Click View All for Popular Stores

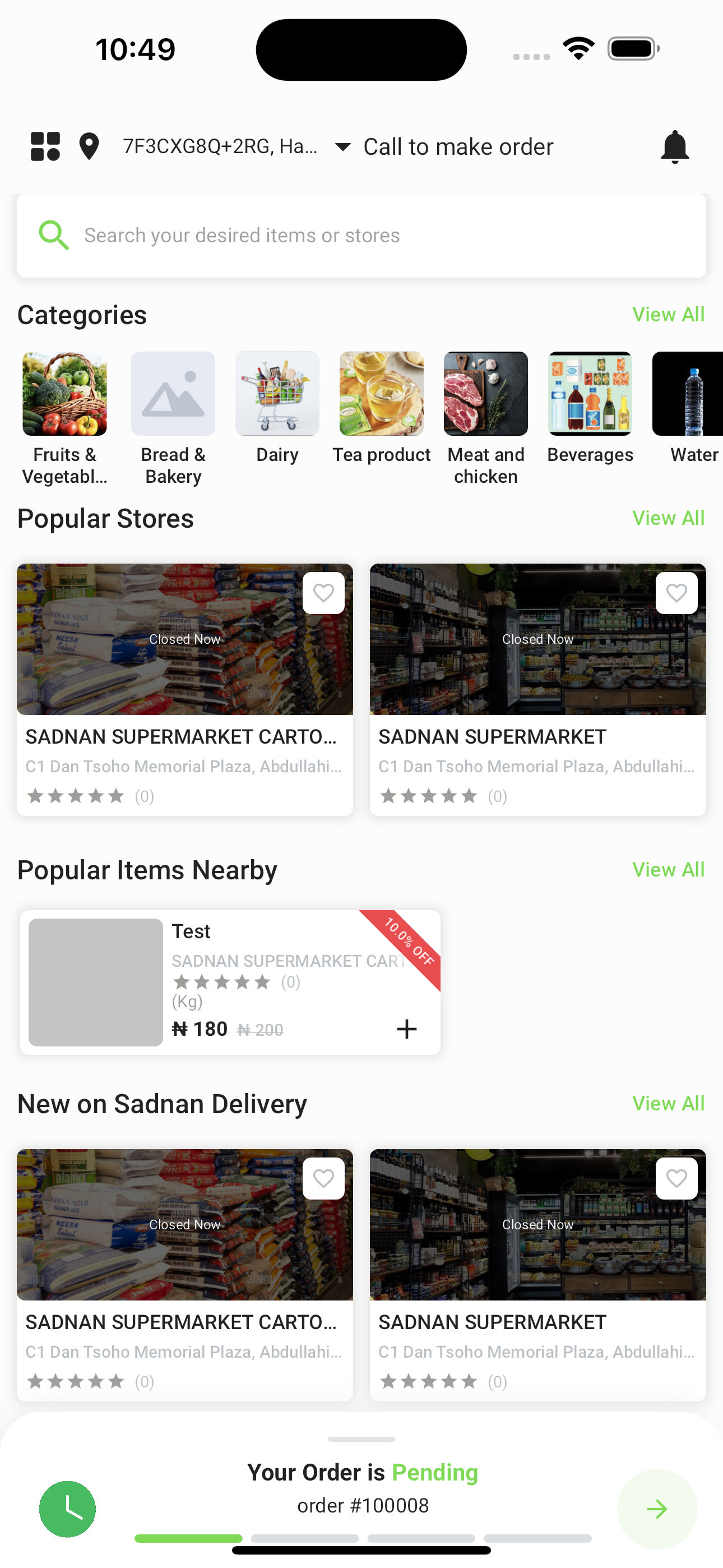[668, 518]
